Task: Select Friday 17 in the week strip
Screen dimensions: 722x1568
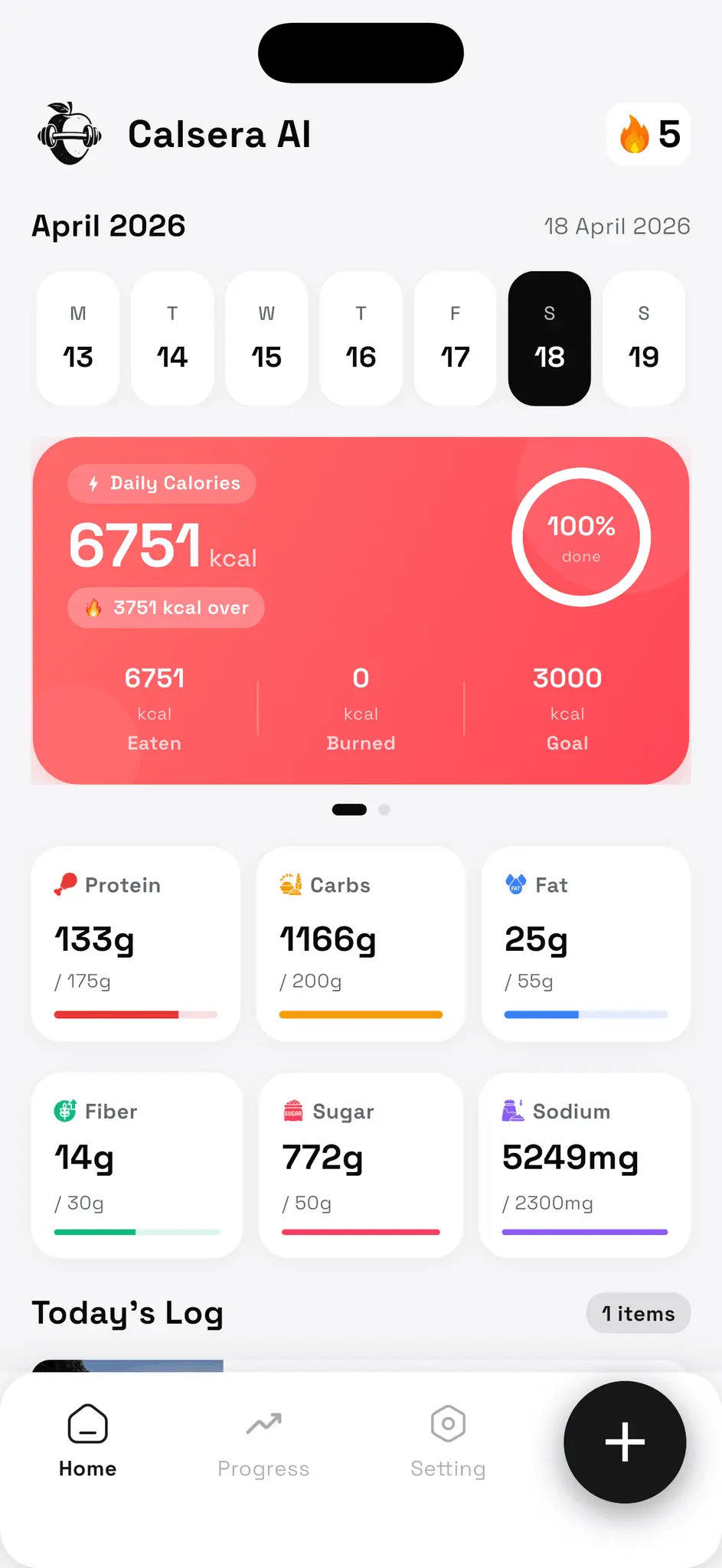Action: pos(456,338)
